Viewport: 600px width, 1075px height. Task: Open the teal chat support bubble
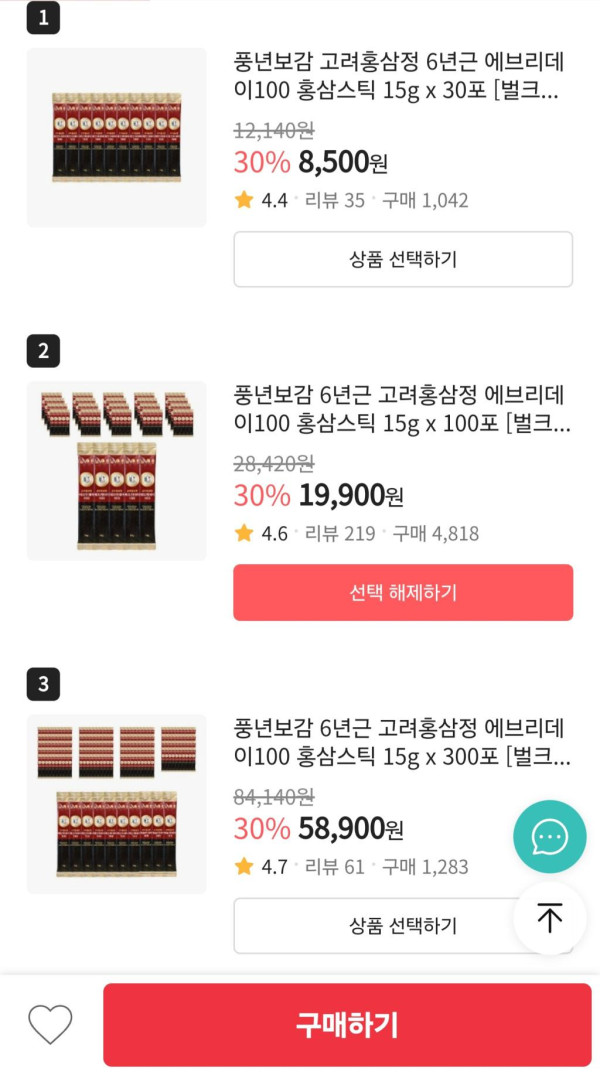[549, 837]
